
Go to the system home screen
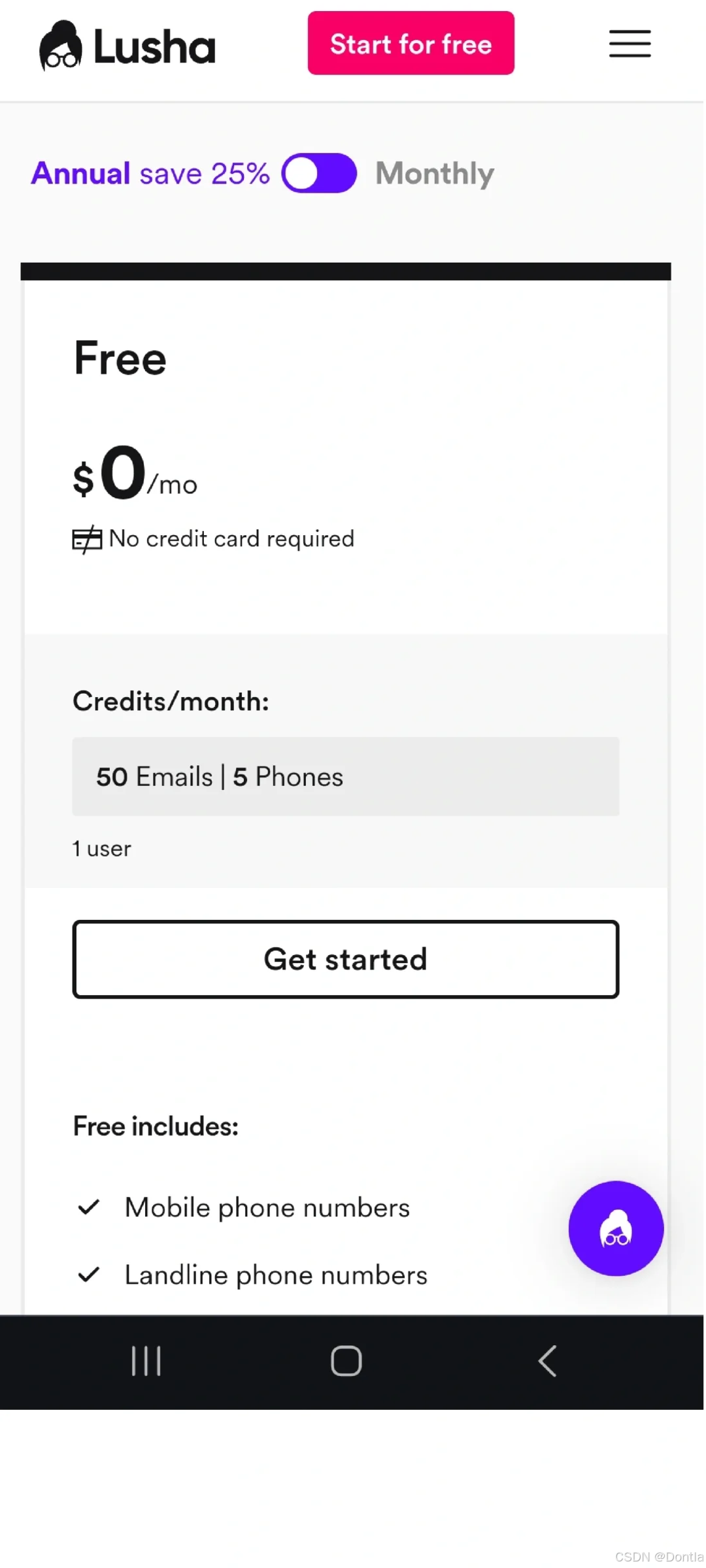(x=346, y=1362)
